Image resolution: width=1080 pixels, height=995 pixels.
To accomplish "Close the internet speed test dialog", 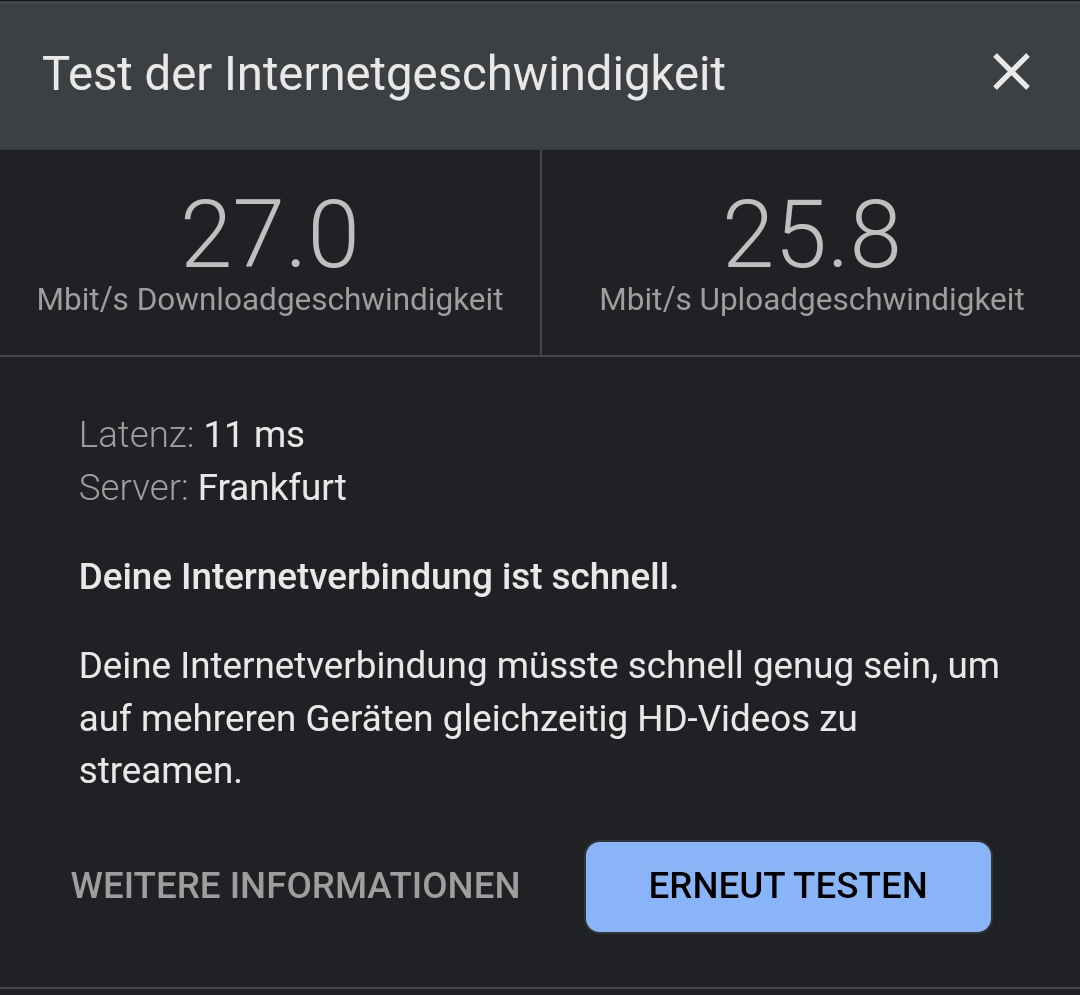I will 1011,73.
